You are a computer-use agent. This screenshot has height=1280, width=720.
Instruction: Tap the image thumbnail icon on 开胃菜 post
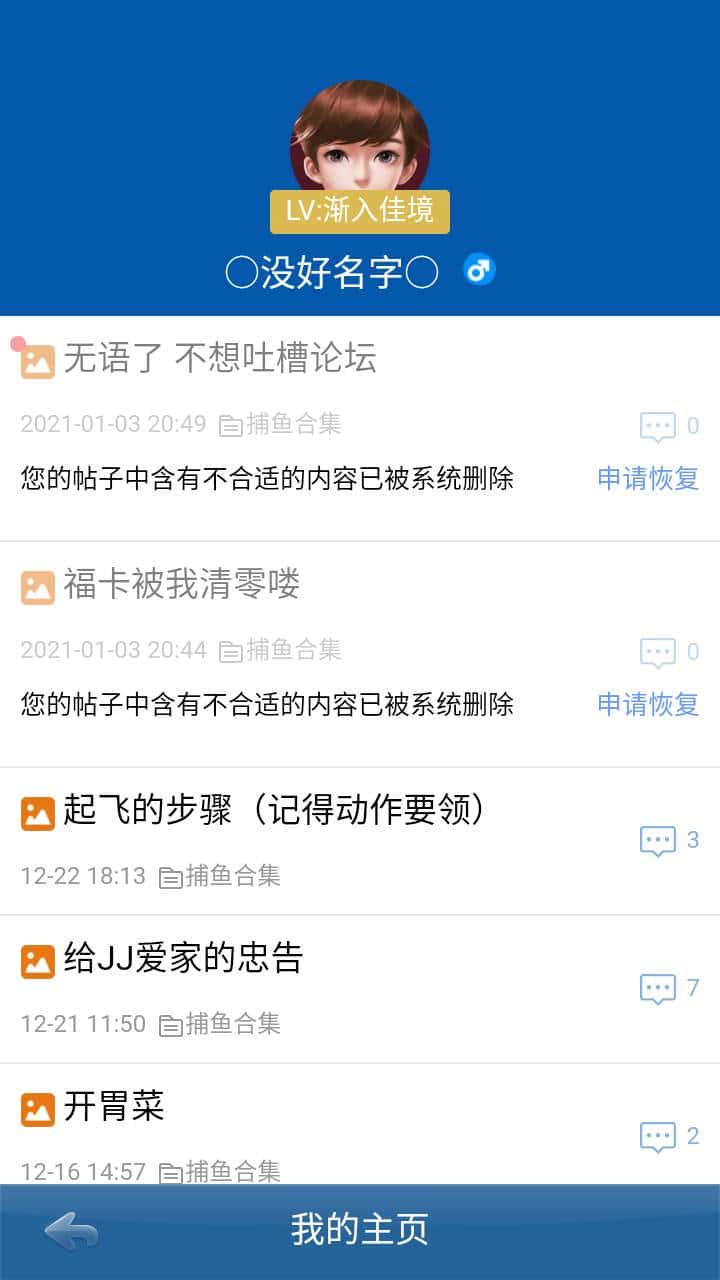(37, 1109)
